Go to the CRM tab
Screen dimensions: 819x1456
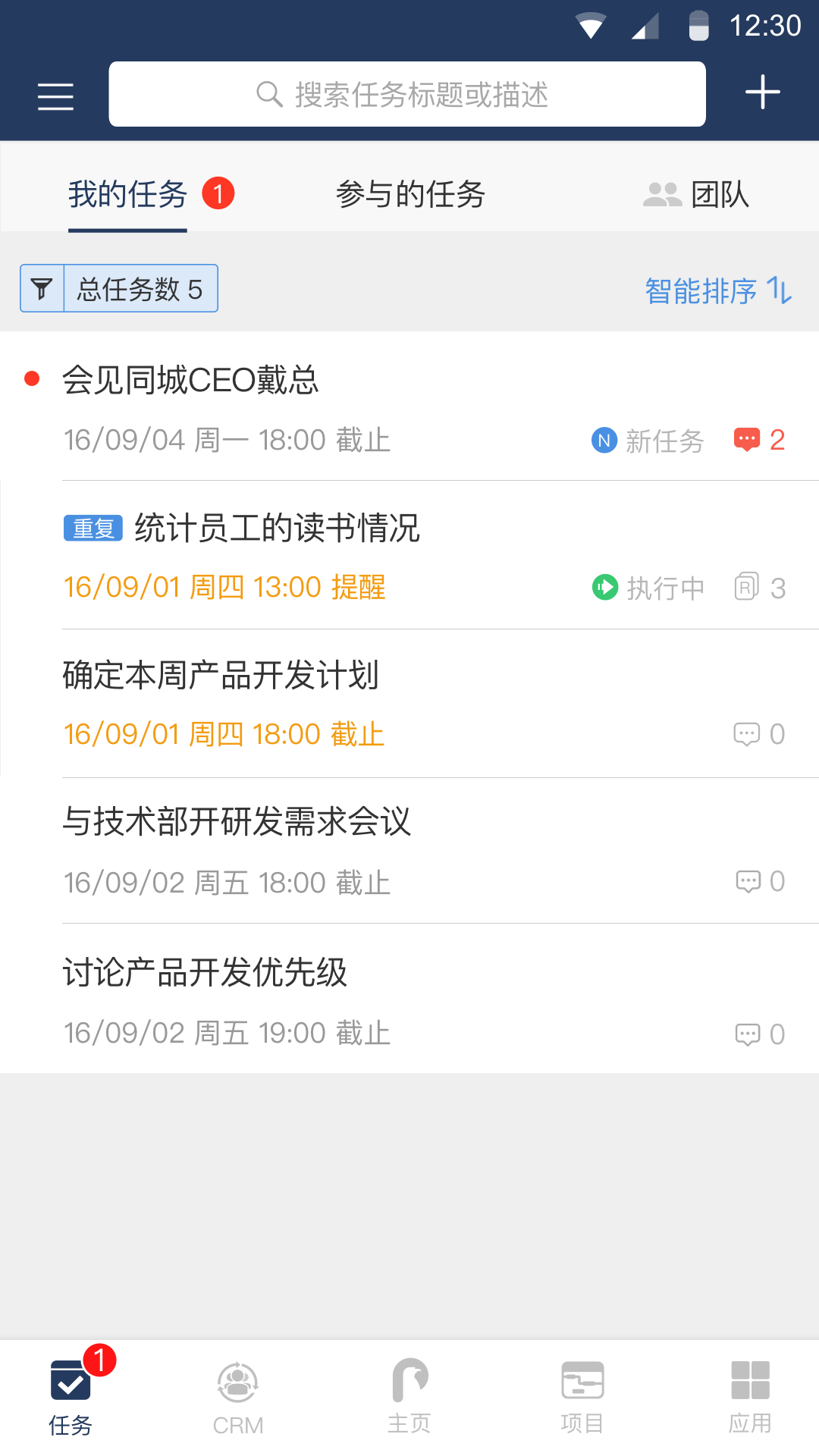(x=238, y=1397)
